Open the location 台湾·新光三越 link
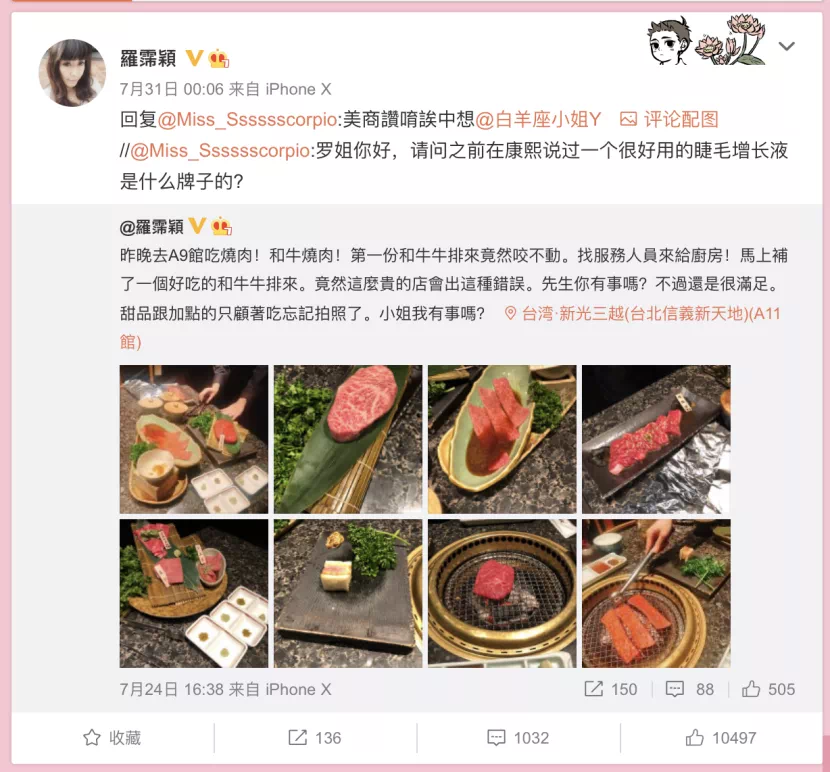Image resolution: width=830 pixels, height=772 pixels. point(642,313)
